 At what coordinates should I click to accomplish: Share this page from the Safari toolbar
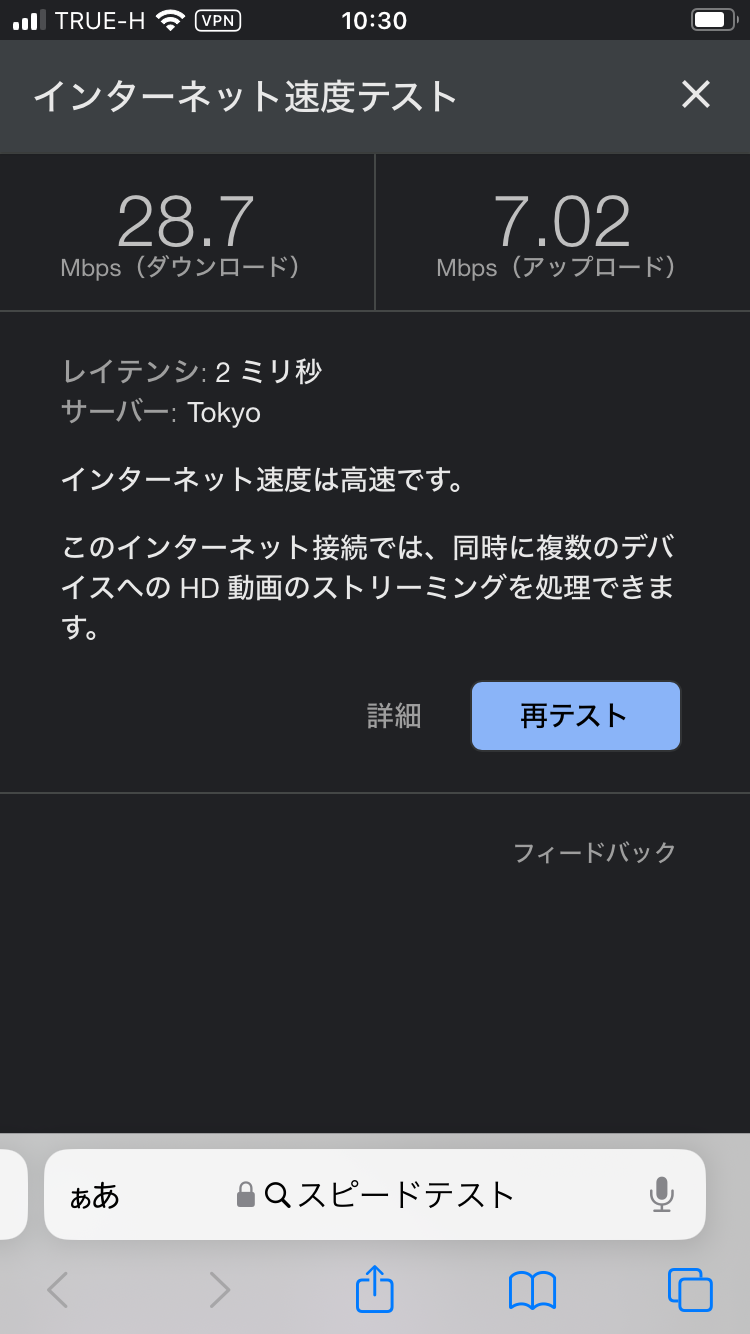click(x=375, y=1289)
